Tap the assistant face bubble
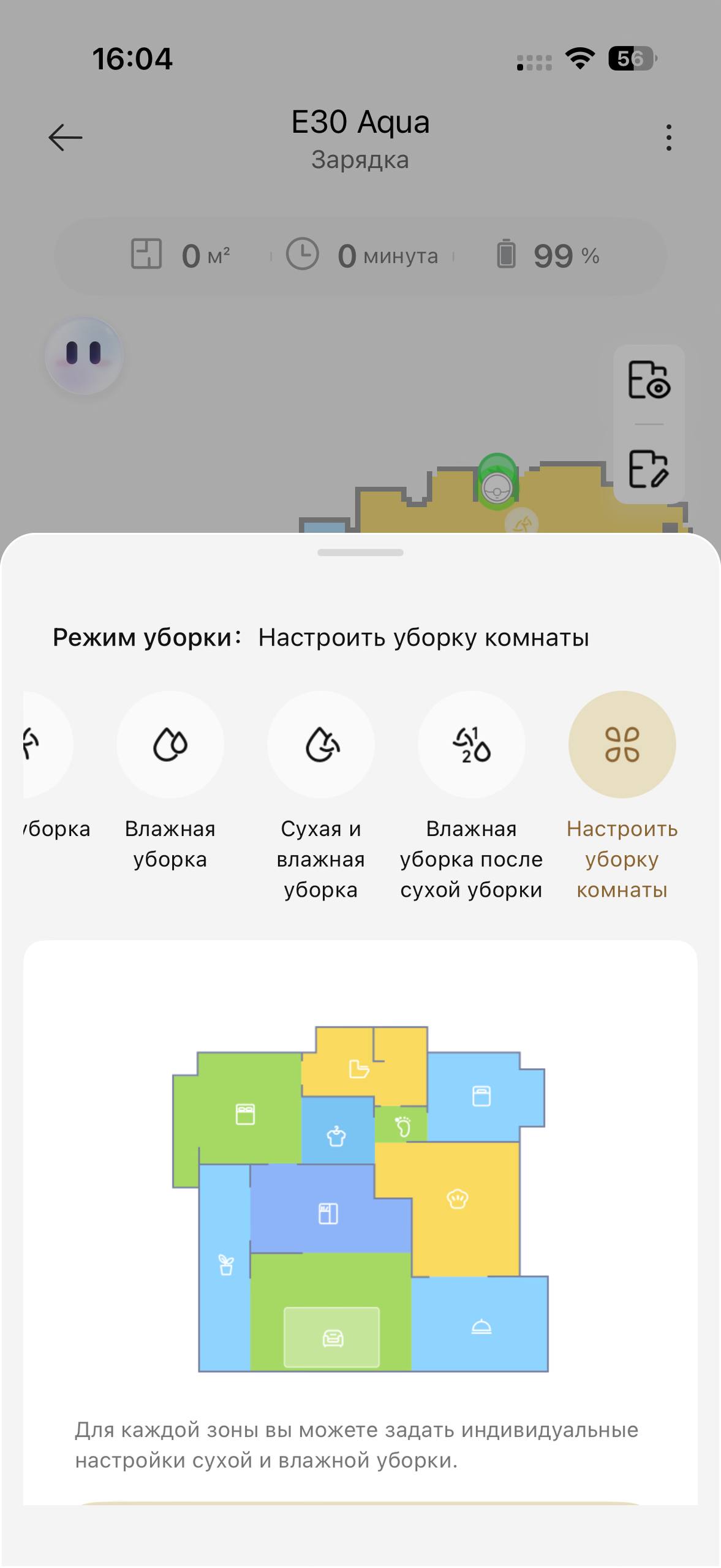This screenshot has height=1568, width=721. 84,355
